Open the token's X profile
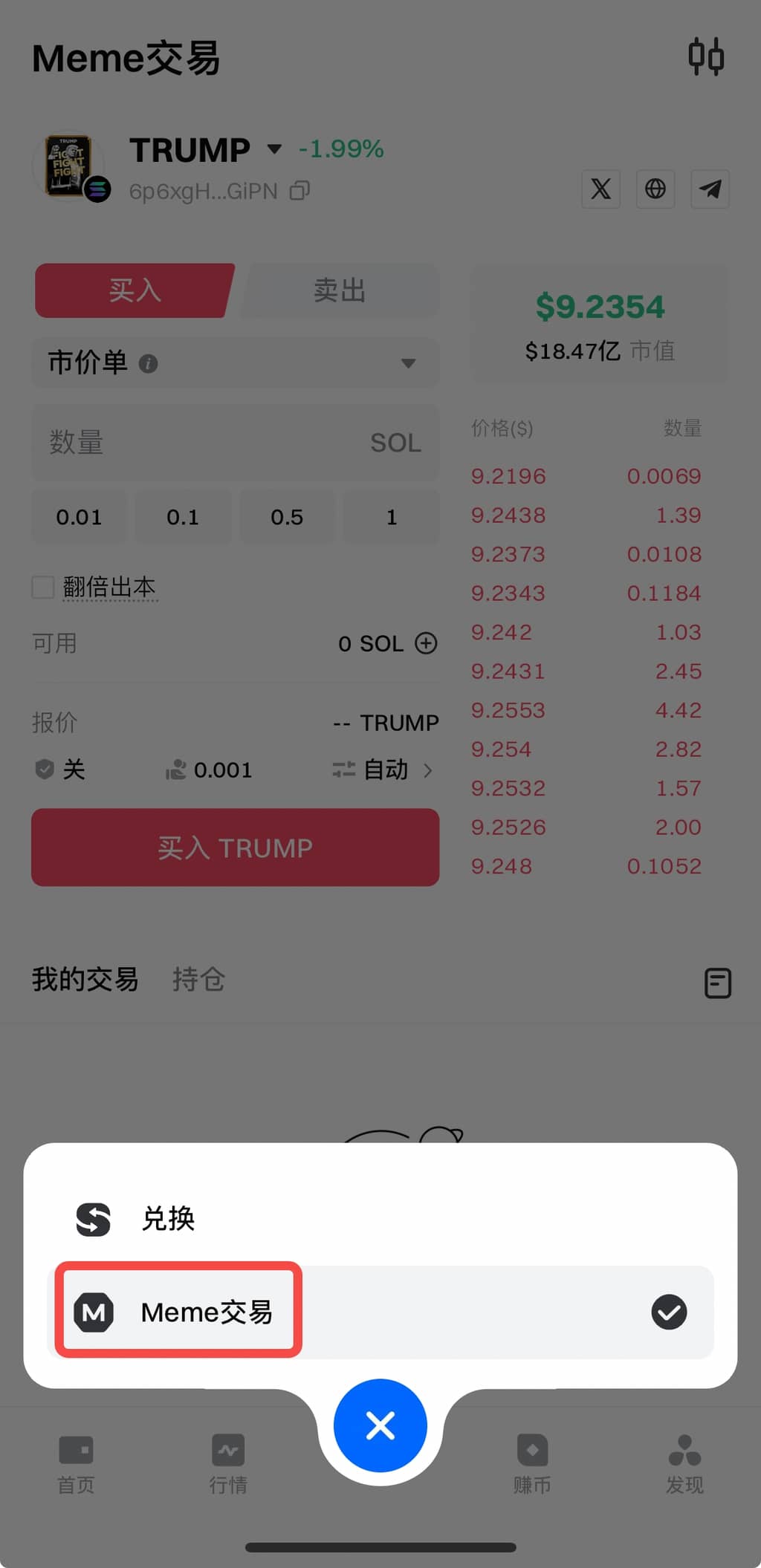This screenshot has width=761, height=1568. (600, 189)
